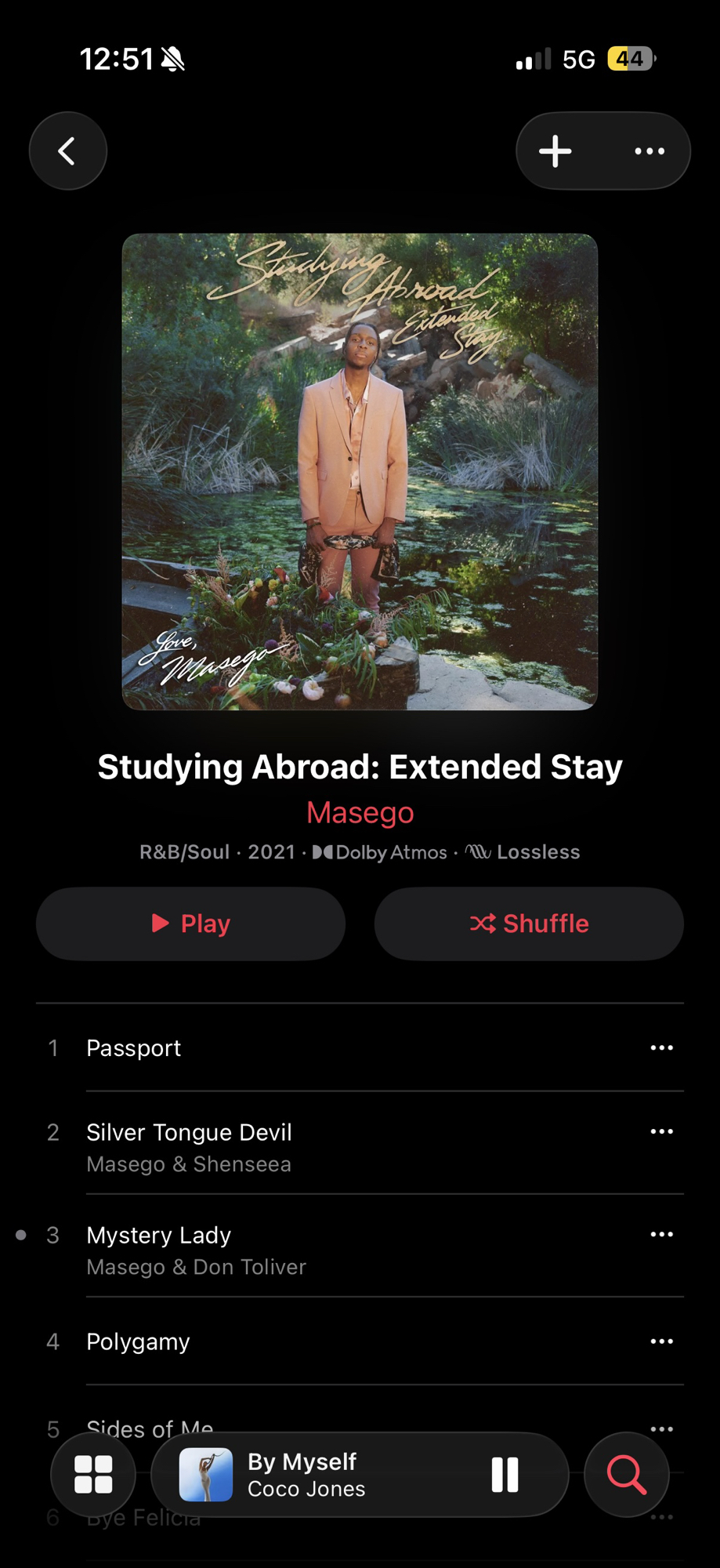720x1568 pixels.
Task: Play the album Studying Abroad: Extended Stay
Action: click(190, 924)
